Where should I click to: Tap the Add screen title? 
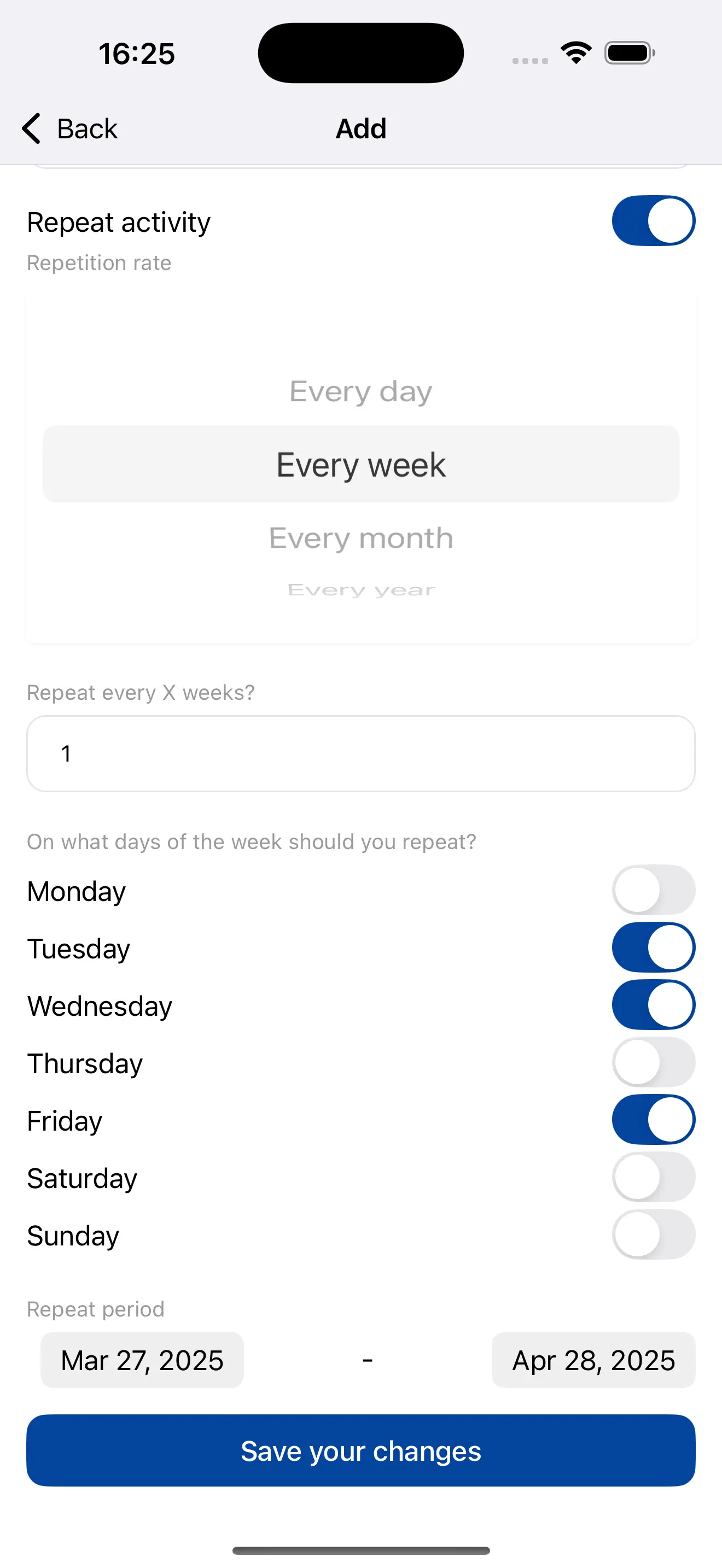point(360,128)
